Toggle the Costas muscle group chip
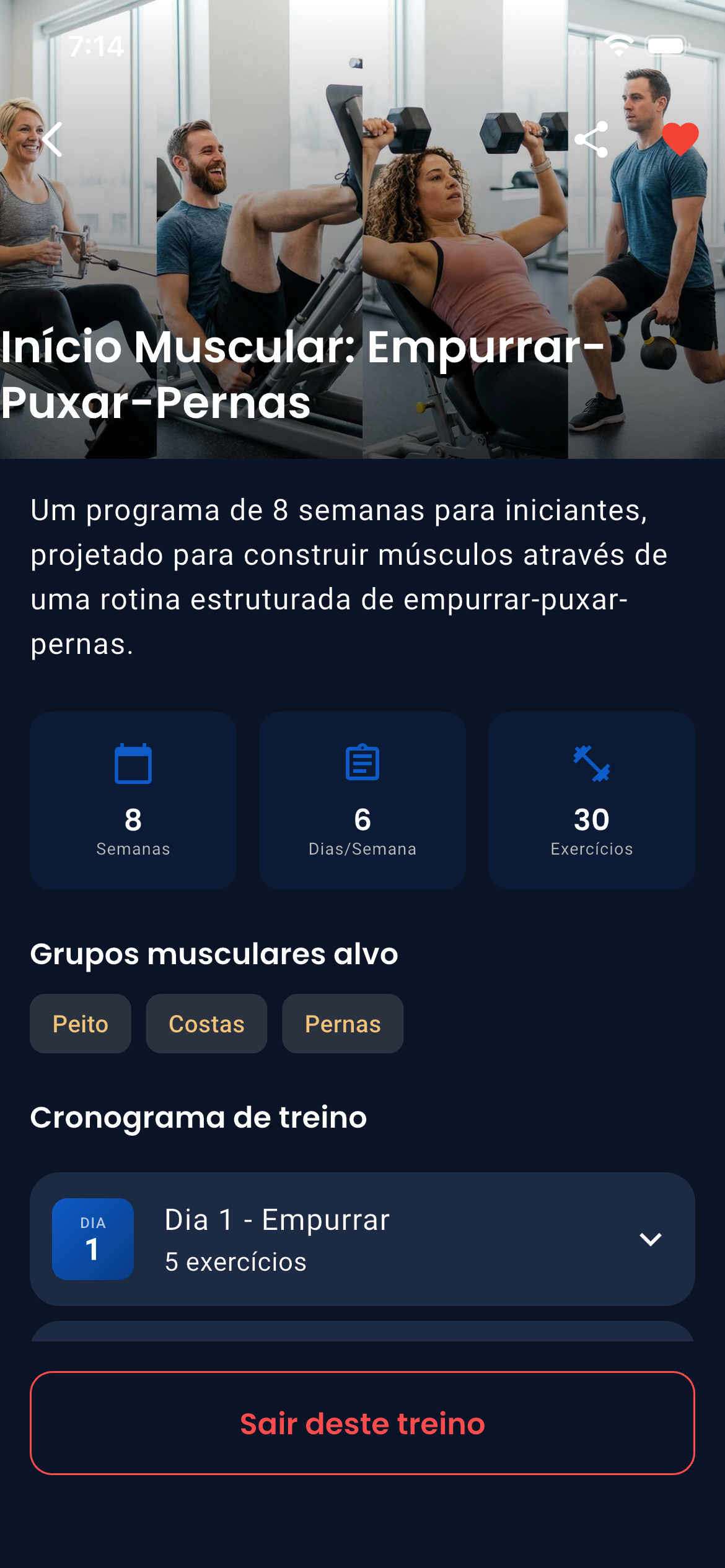725x1568 pixels. (x=206, y=1024)
